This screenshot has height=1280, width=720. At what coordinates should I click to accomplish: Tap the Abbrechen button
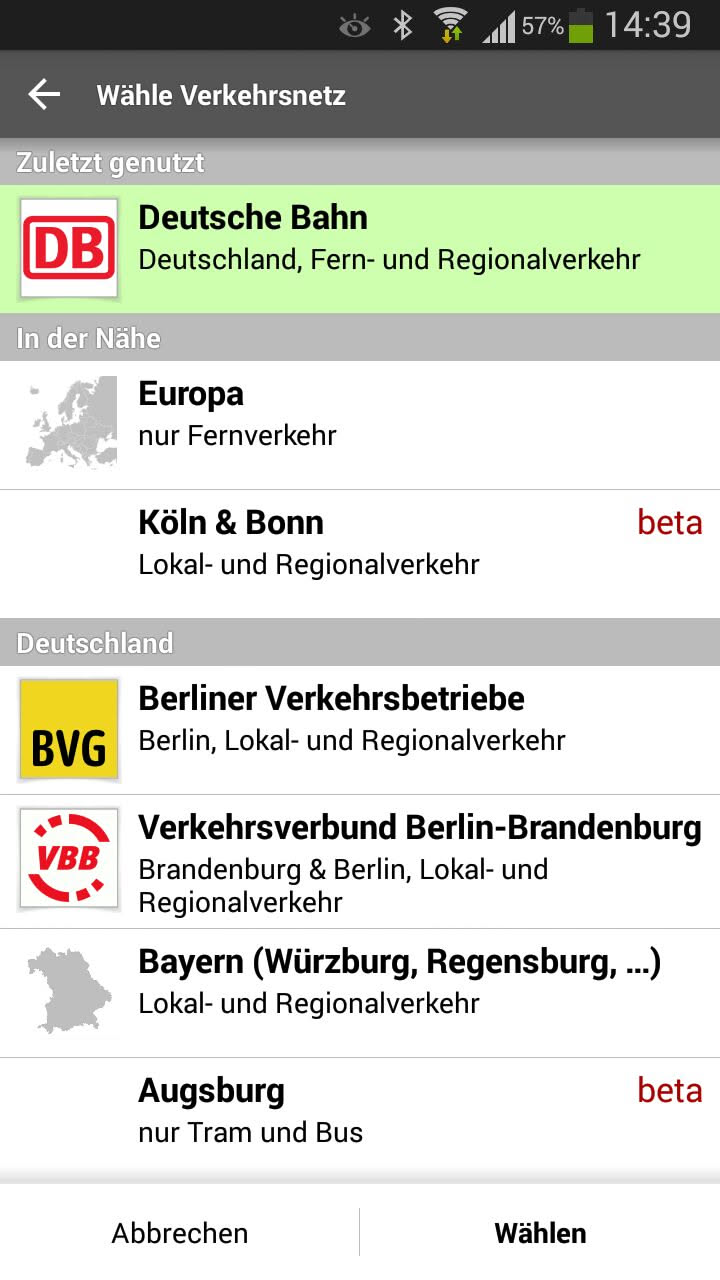tap(180, 1233)
